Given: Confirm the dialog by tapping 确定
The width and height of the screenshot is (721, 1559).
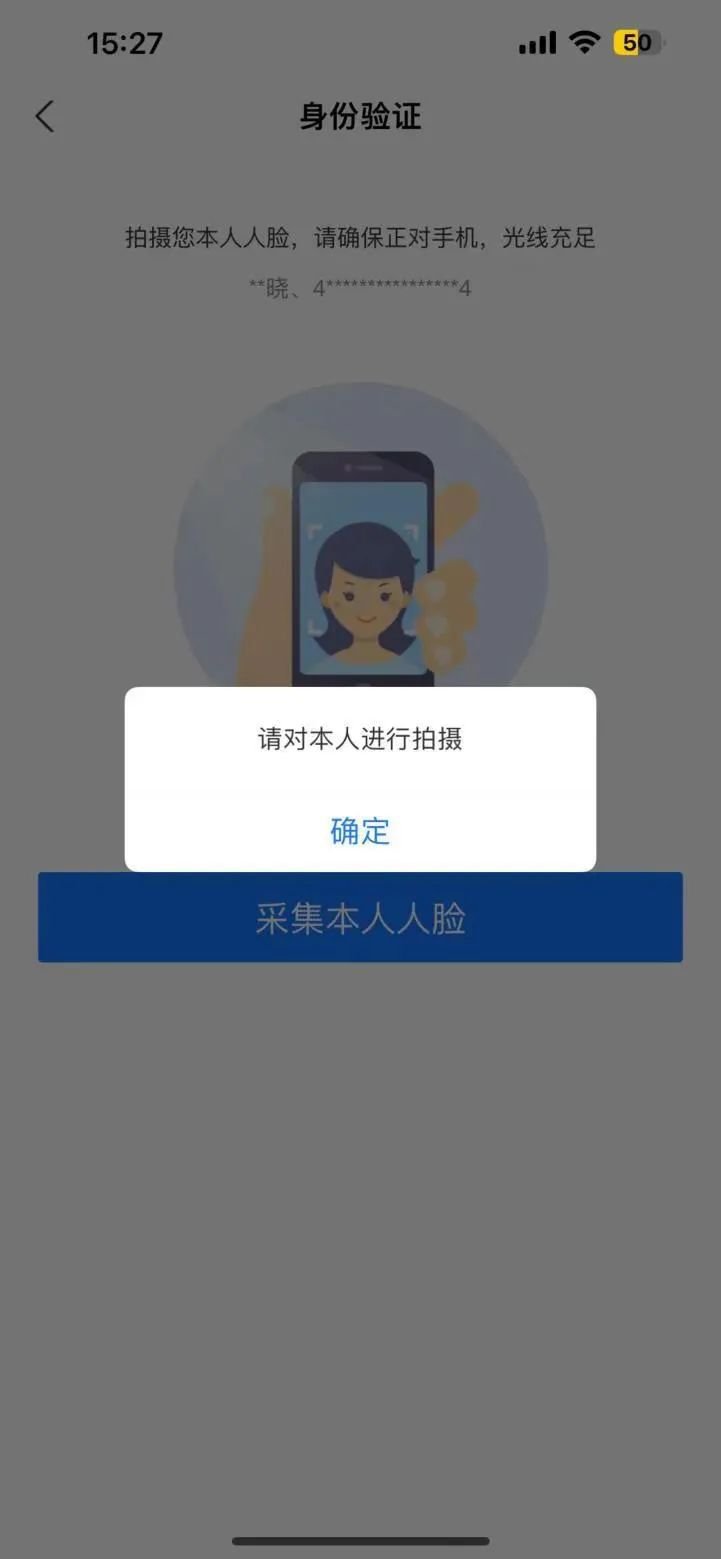Looking at the screenshot, I should 360,830.
